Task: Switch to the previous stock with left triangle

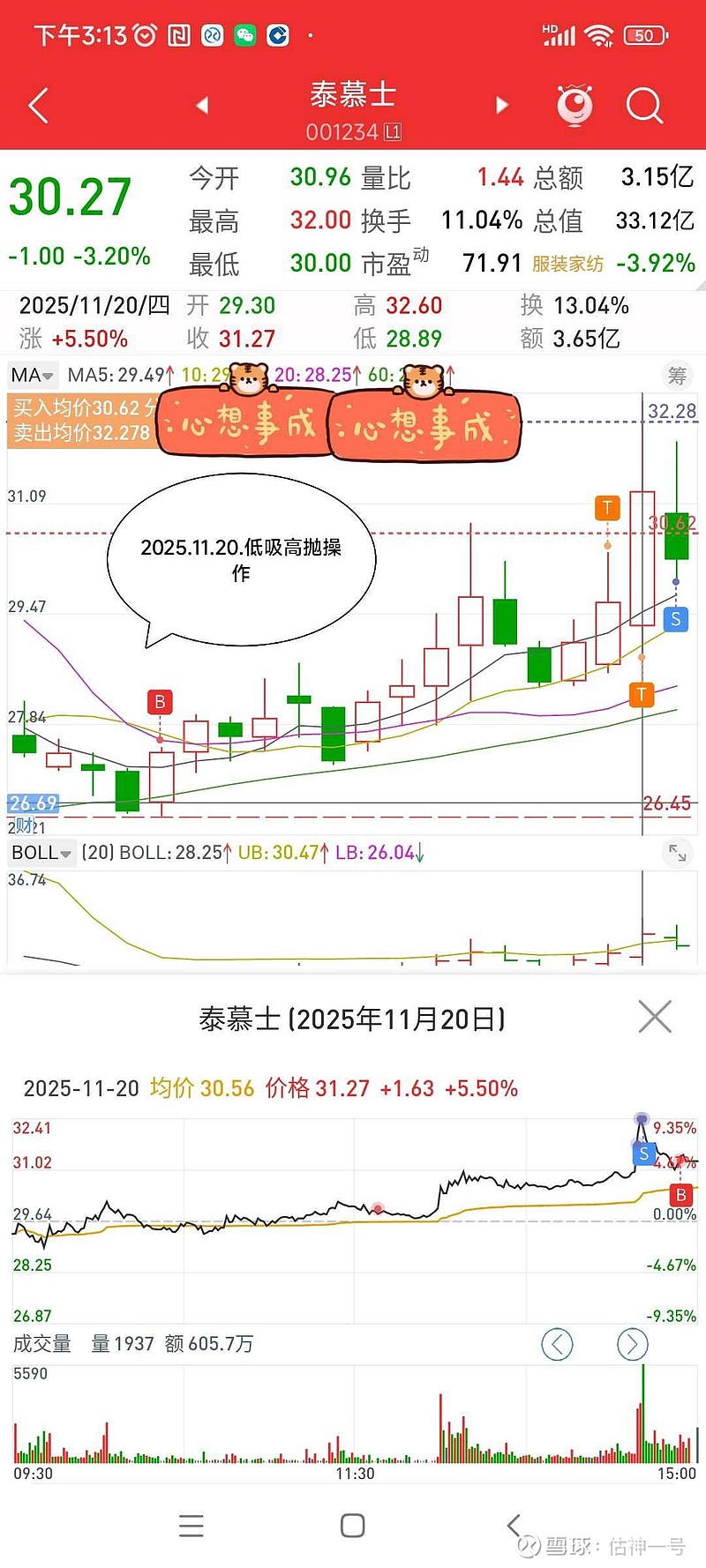Action: 202,106
